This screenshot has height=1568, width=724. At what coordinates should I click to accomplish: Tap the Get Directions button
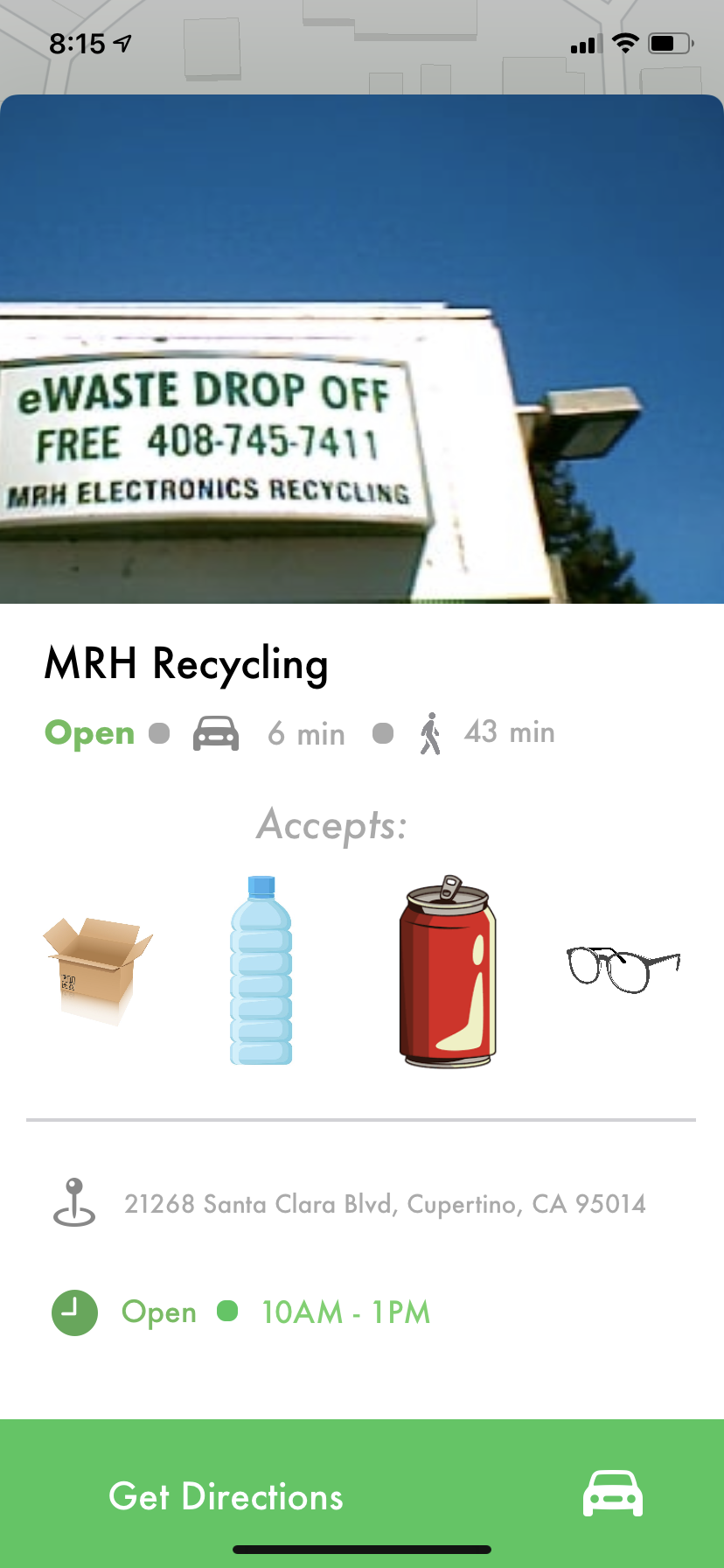pos(360,1494)
